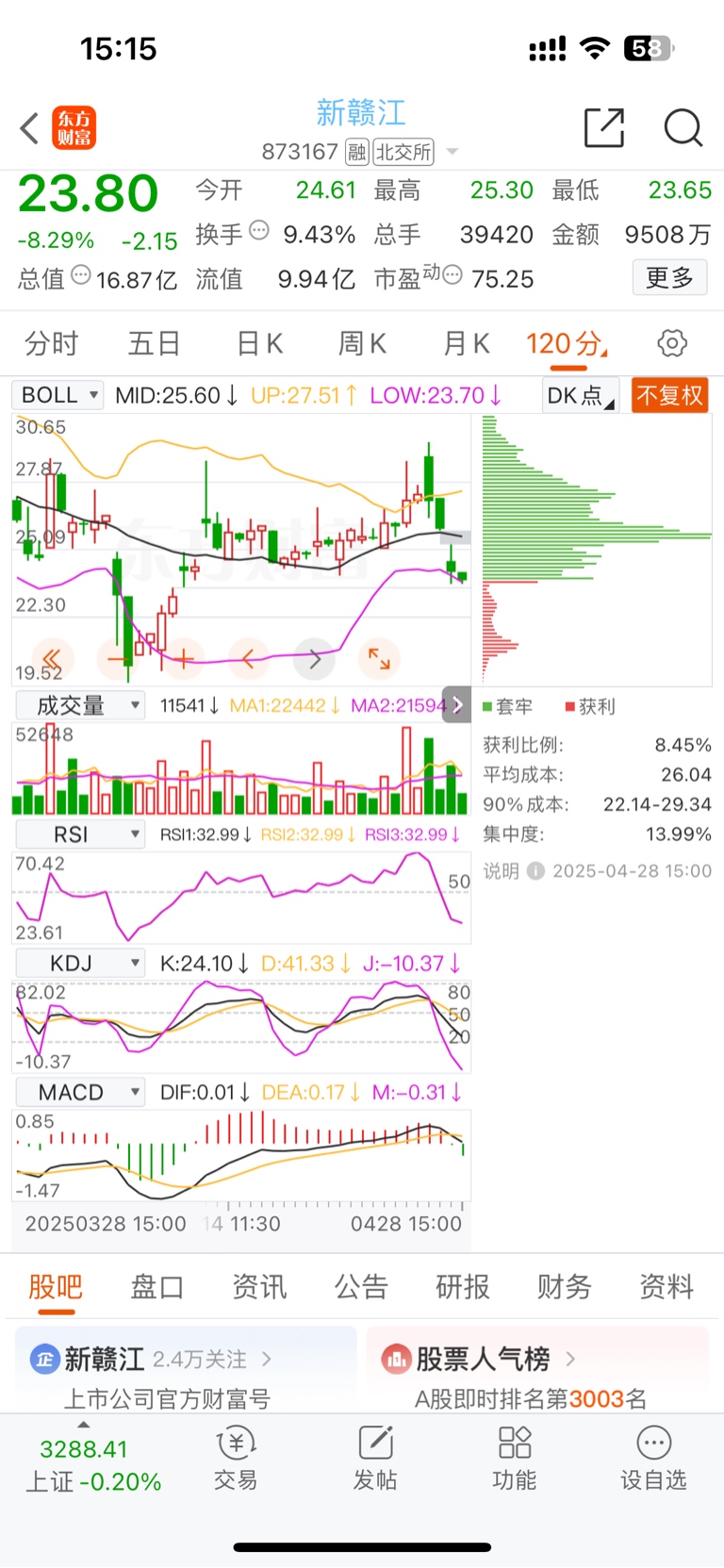Image resolution: width=724 pixels, height=1568 pixels.
Task: Open 交易 in the bottom bar
Action: point(236,1459)
